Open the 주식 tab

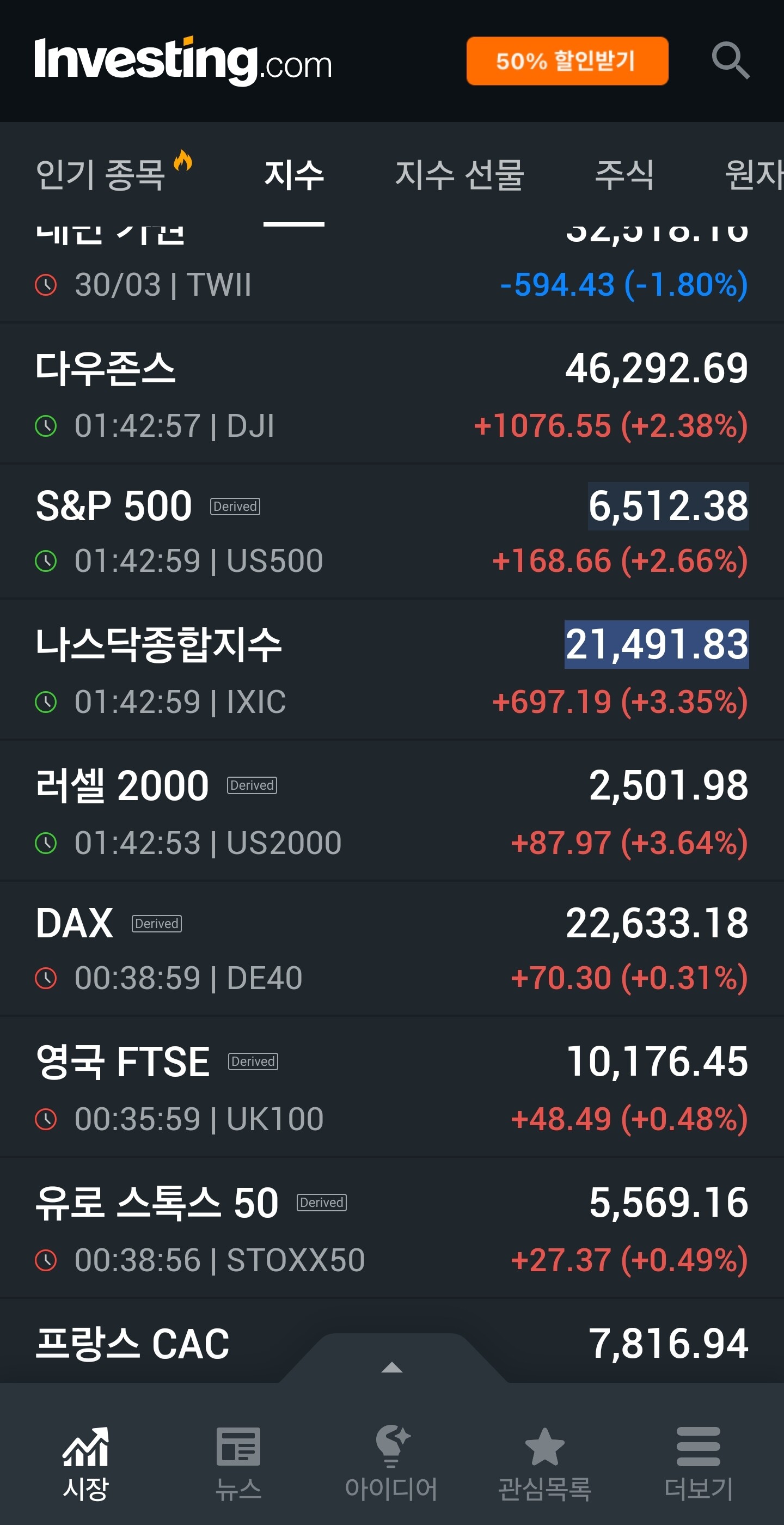pos(623,175)
